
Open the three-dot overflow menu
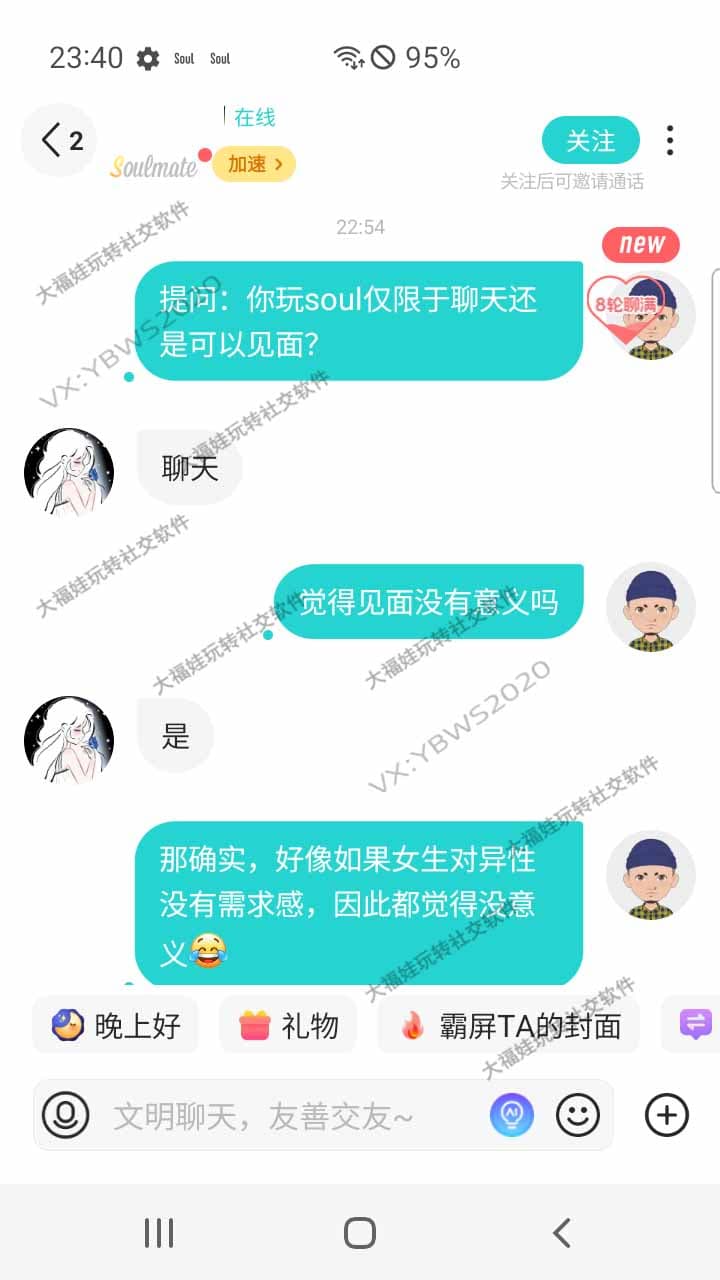click(x=669, y=141)
